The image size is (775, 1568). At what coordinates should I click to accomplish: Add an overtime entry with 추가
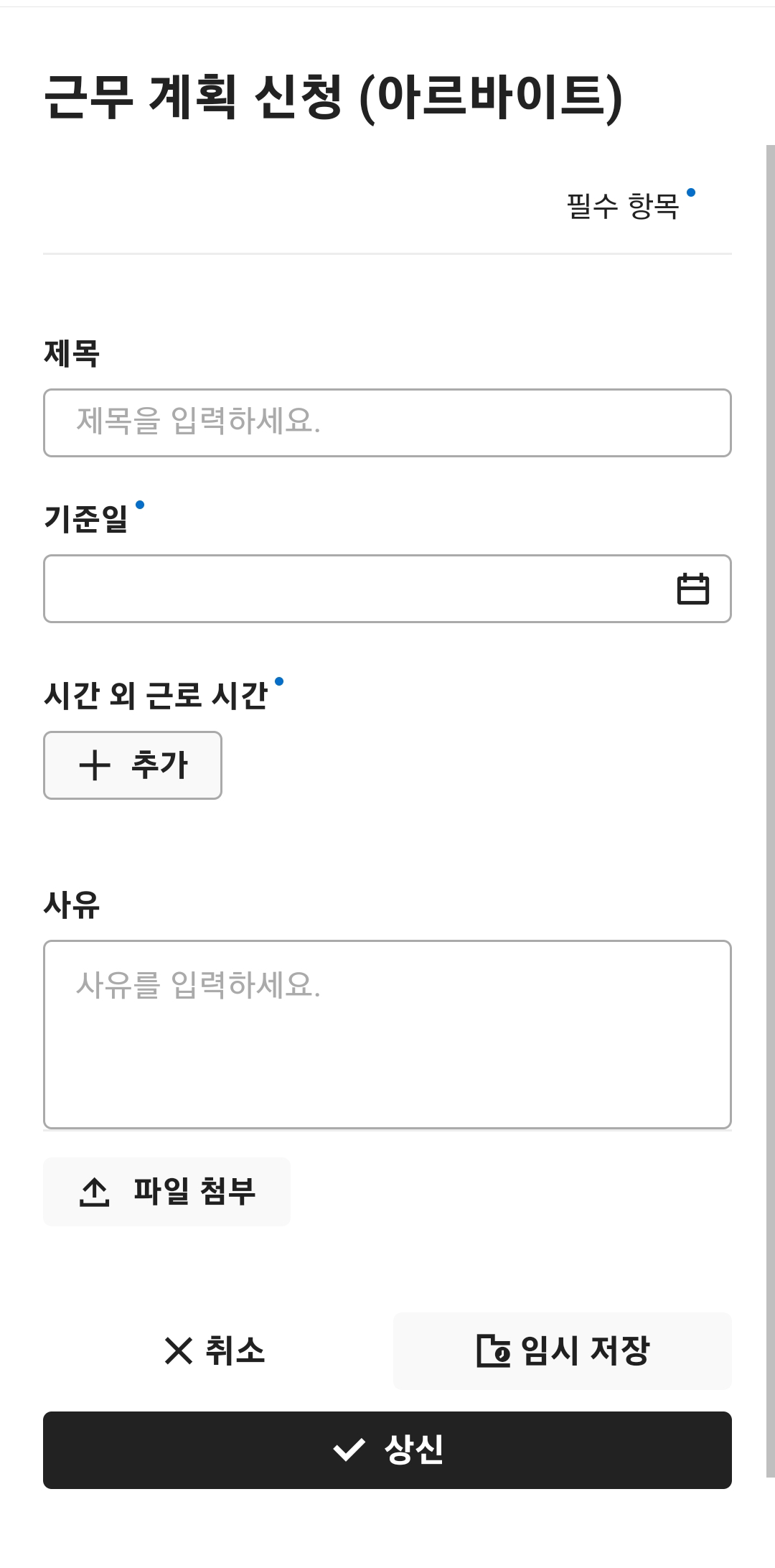(133, 765)
